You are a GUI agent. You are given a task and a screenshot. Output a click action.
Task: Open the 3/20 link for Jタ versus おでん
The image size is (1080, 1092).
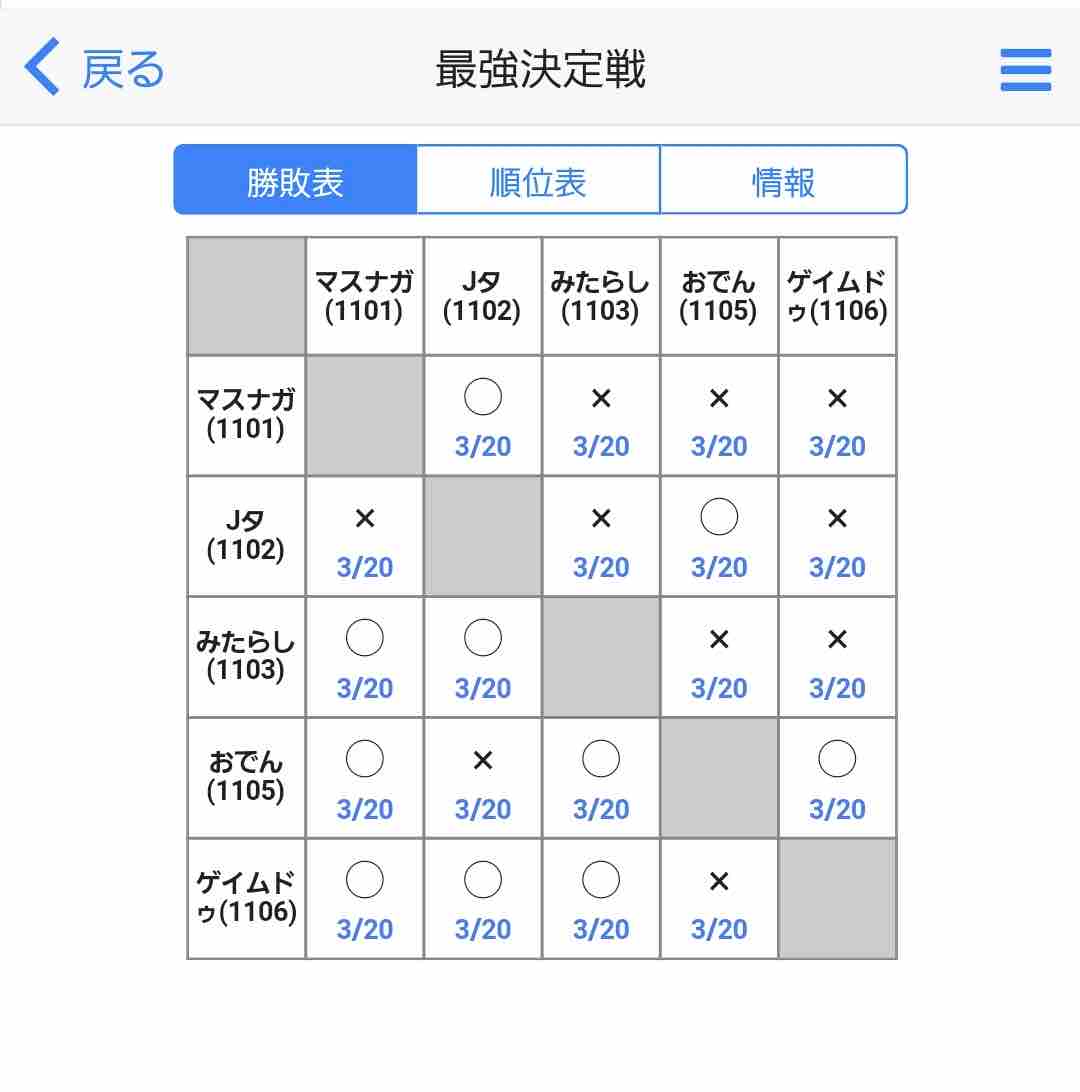click(x=718, y=567)
